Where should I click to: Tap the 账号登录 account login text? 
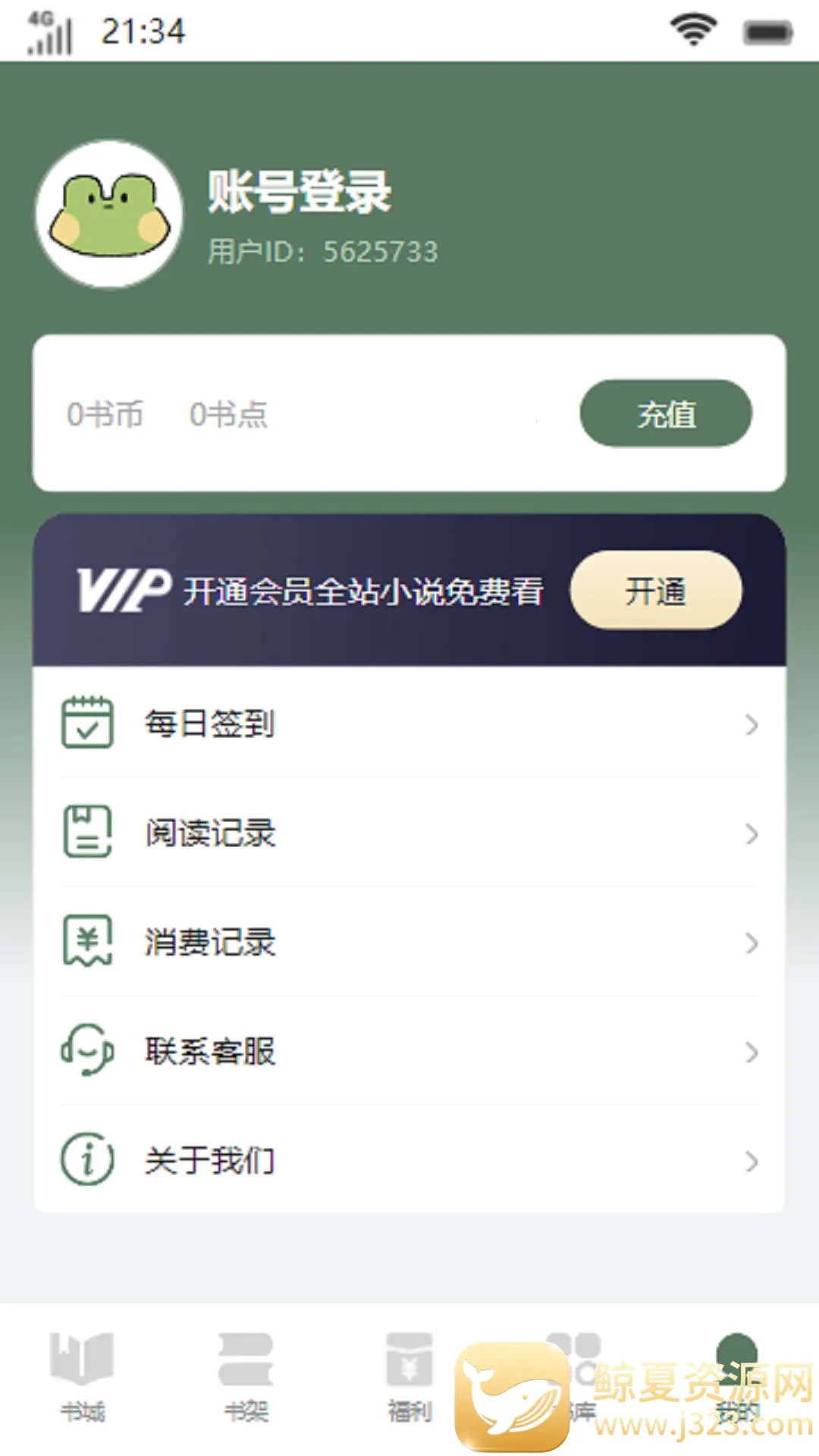(x=300, y=191)
